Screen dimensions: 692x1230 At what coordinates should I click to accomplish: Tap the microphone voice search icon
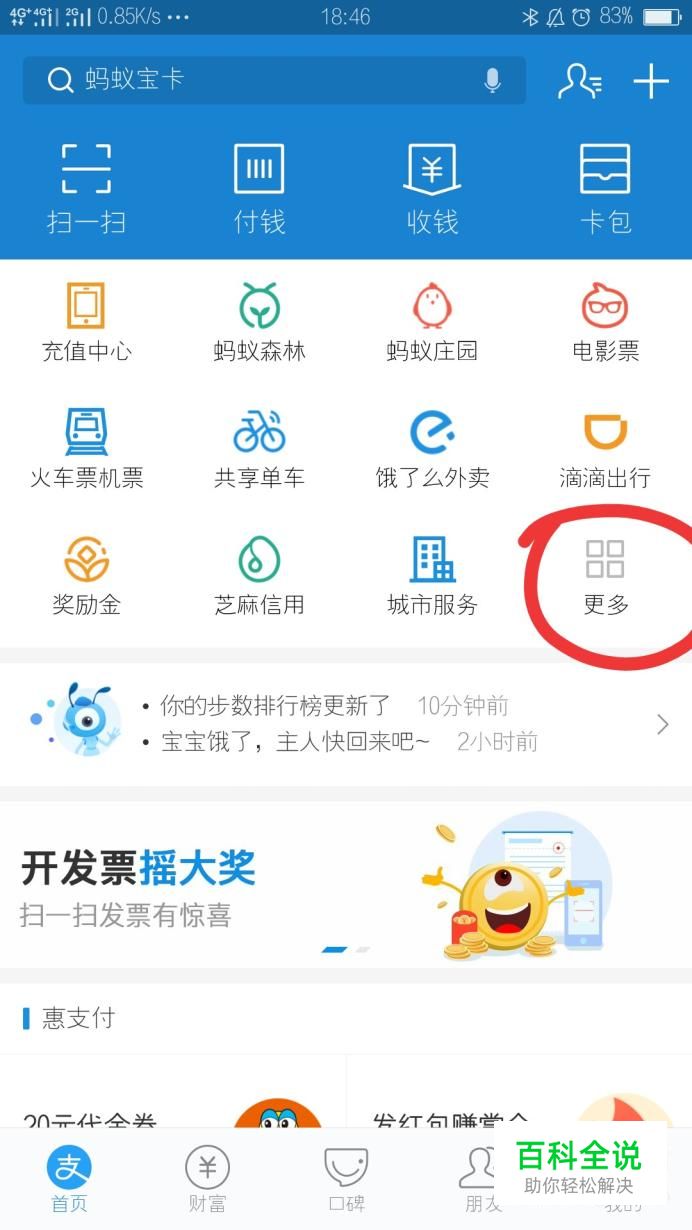[x=492, y=80]
